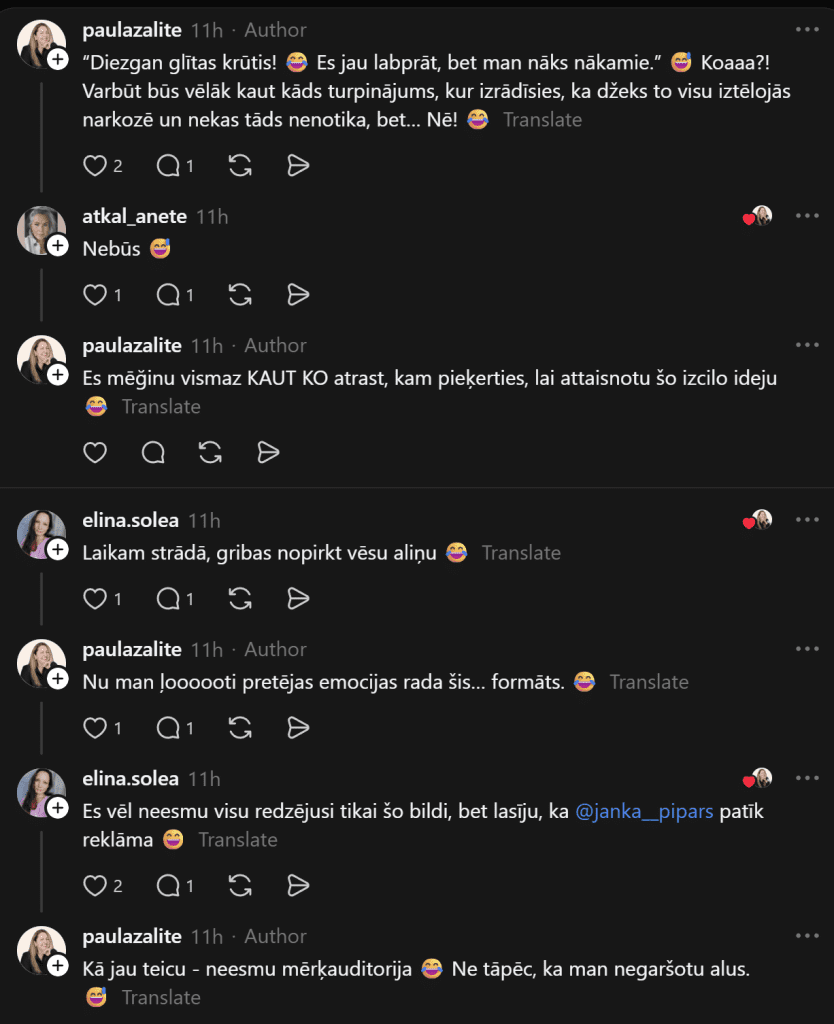Open the @janka__pipars mention
This screenshot has height=1024, width=834.
[x=645, y=812]
